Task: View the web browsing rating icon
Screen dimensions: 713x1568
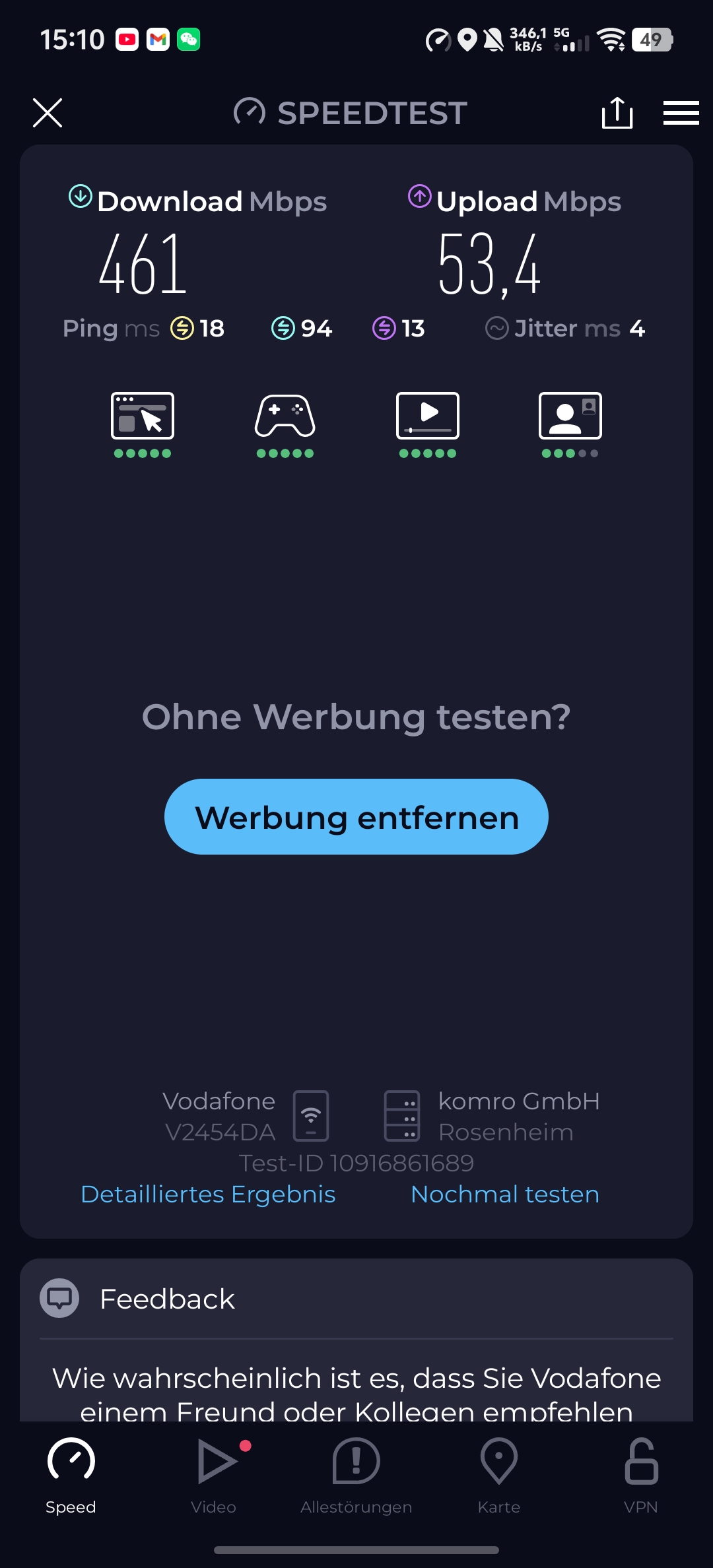Action: (143, 416)
